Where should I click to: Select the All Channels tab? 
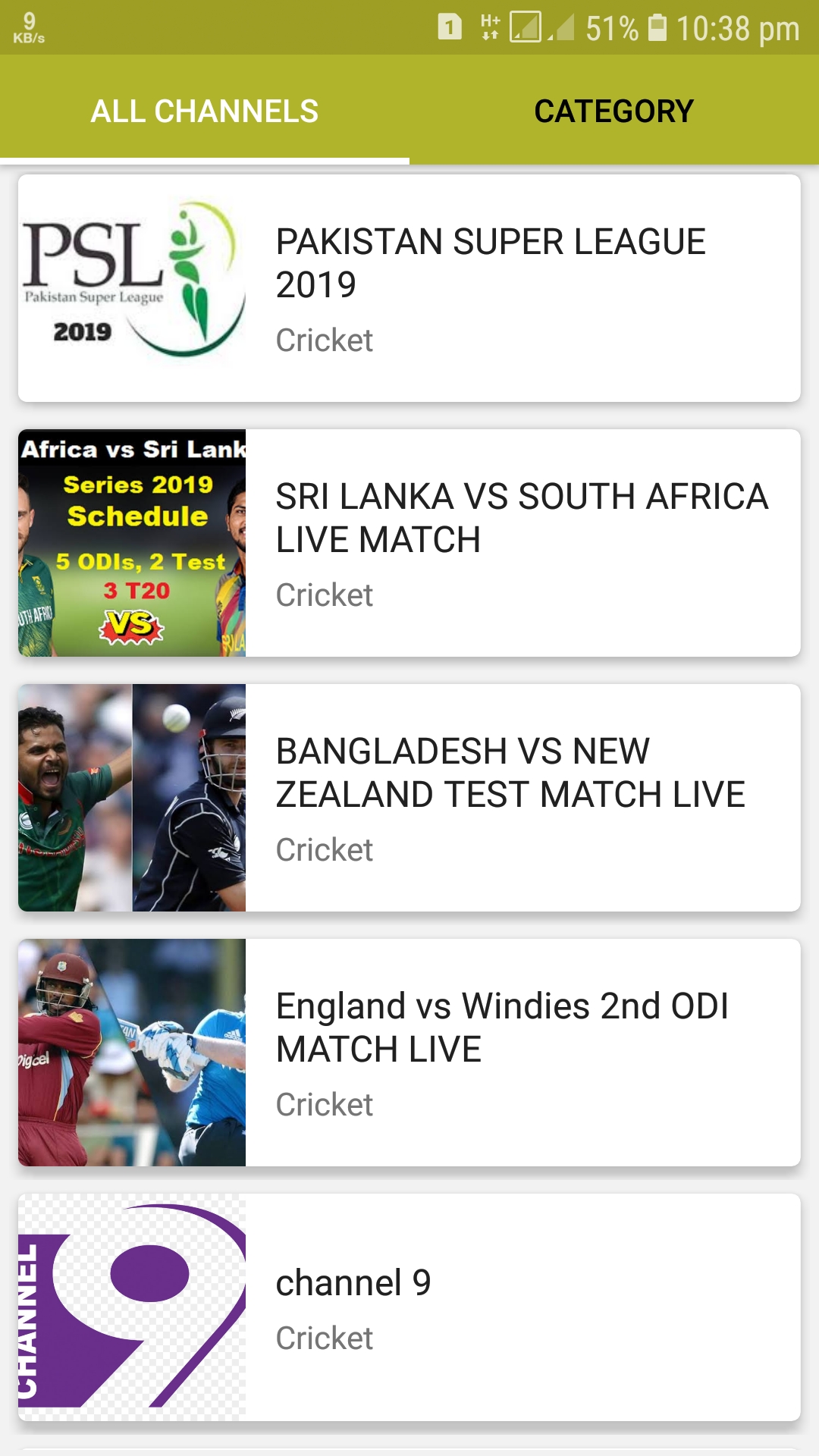[x=205, y=111]
